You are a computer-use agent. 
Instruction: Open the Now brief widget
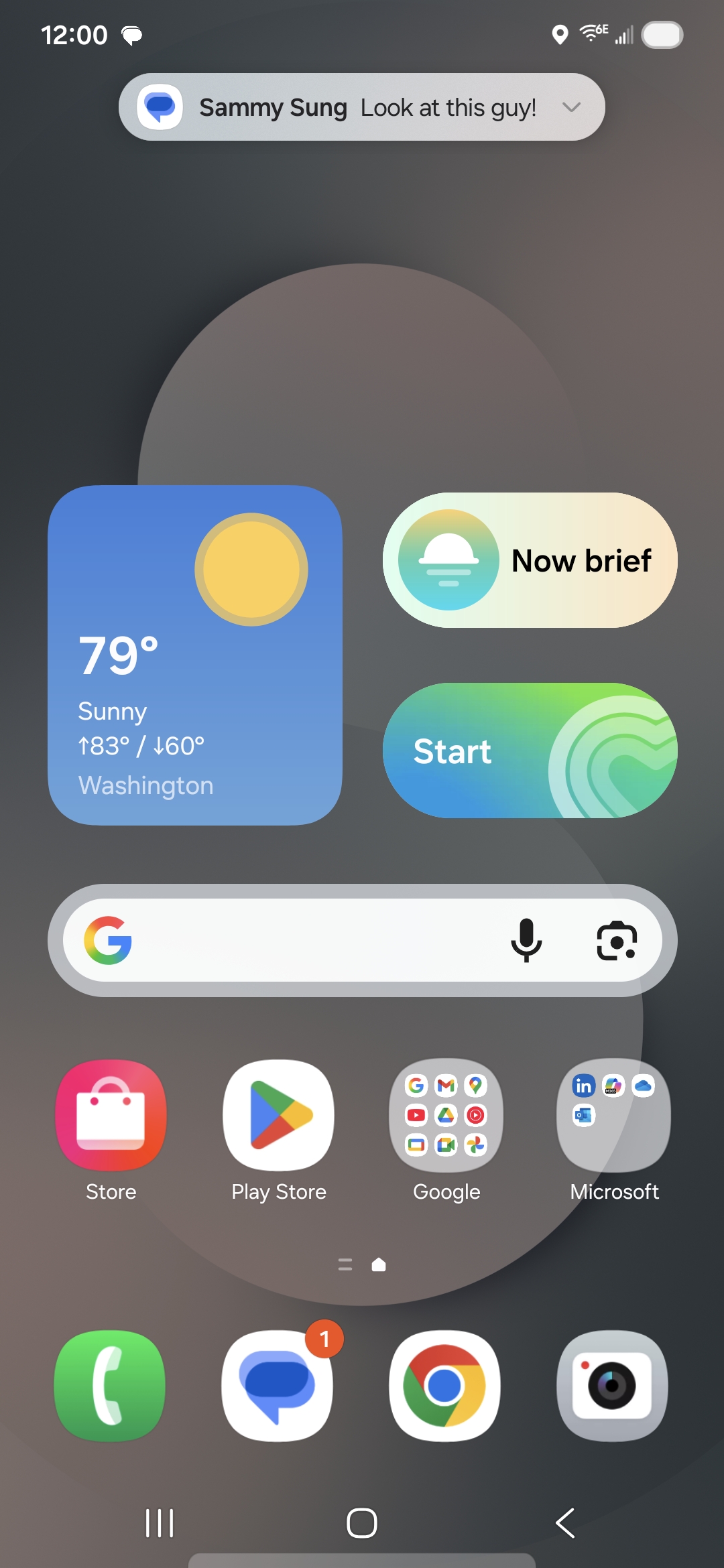[530, 560]
